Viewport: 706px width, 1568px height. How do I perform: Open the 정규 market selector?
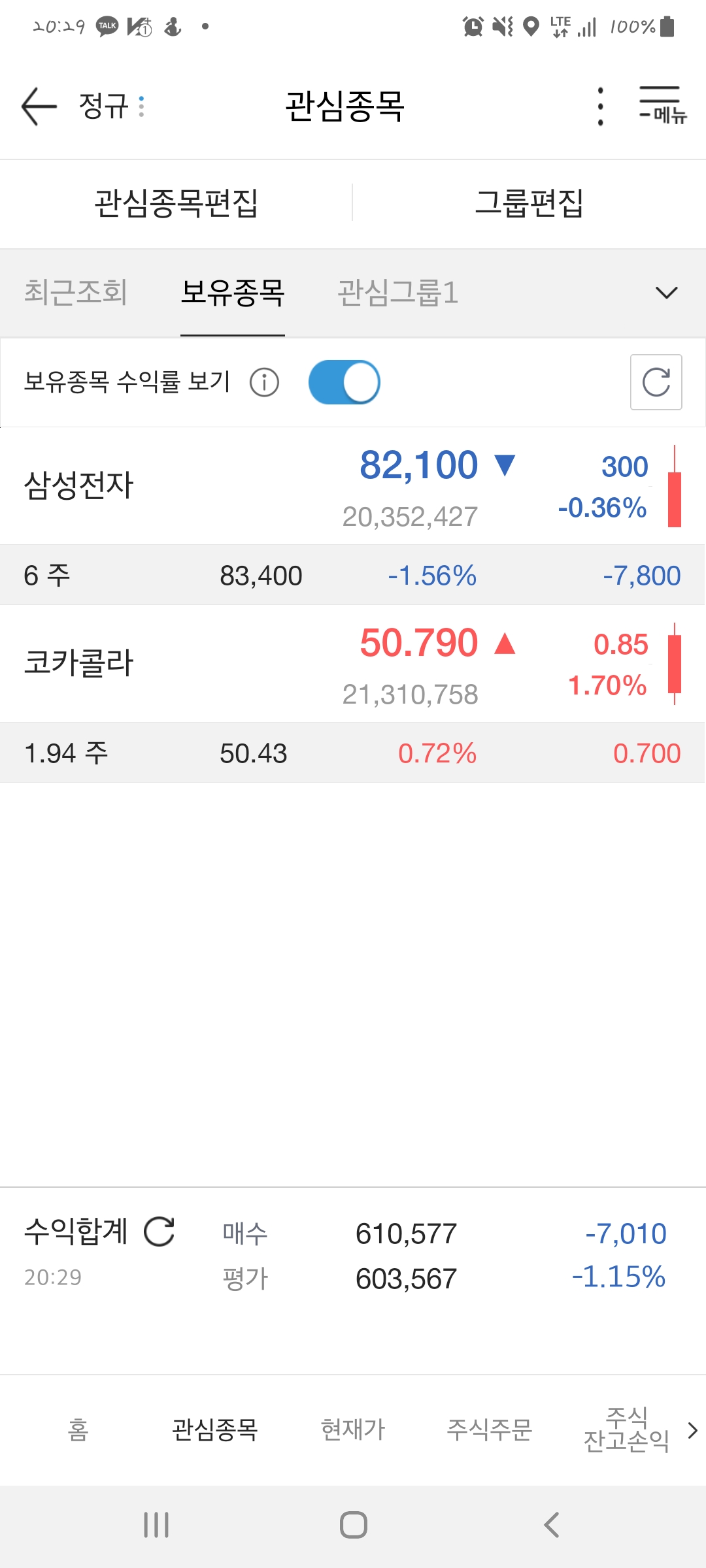tap(111, 106)
